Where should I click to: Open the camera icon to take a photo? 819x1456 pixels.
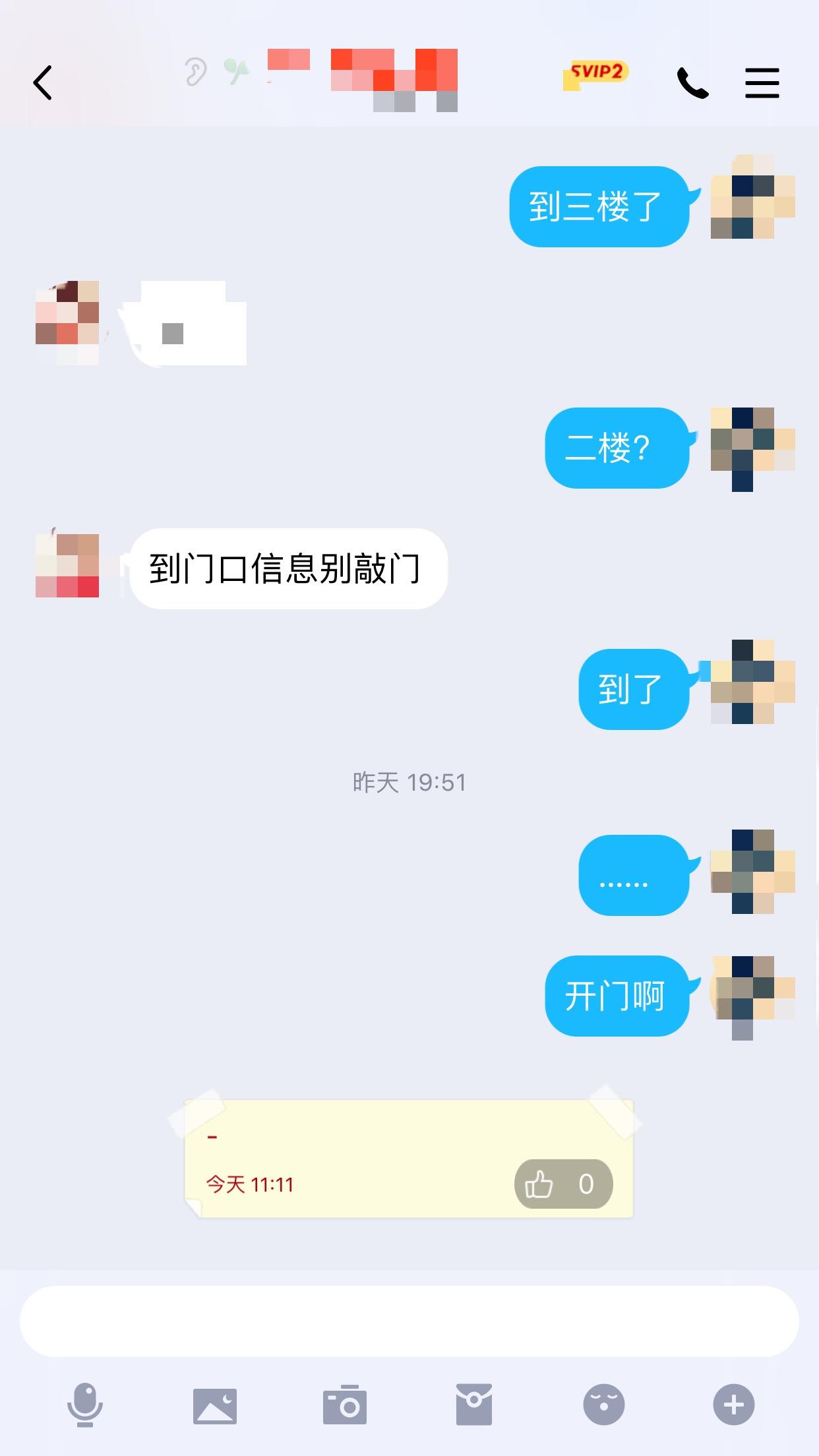click(345, 1404)
